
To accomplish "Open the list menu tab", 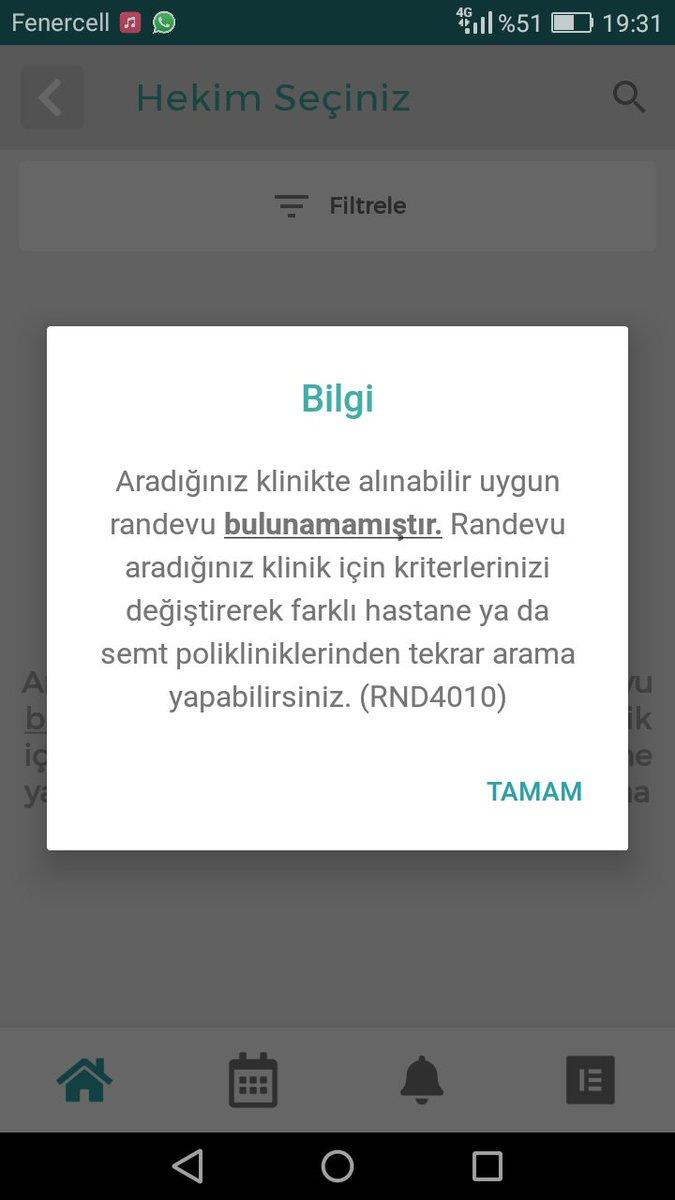I will (590, 1080).
